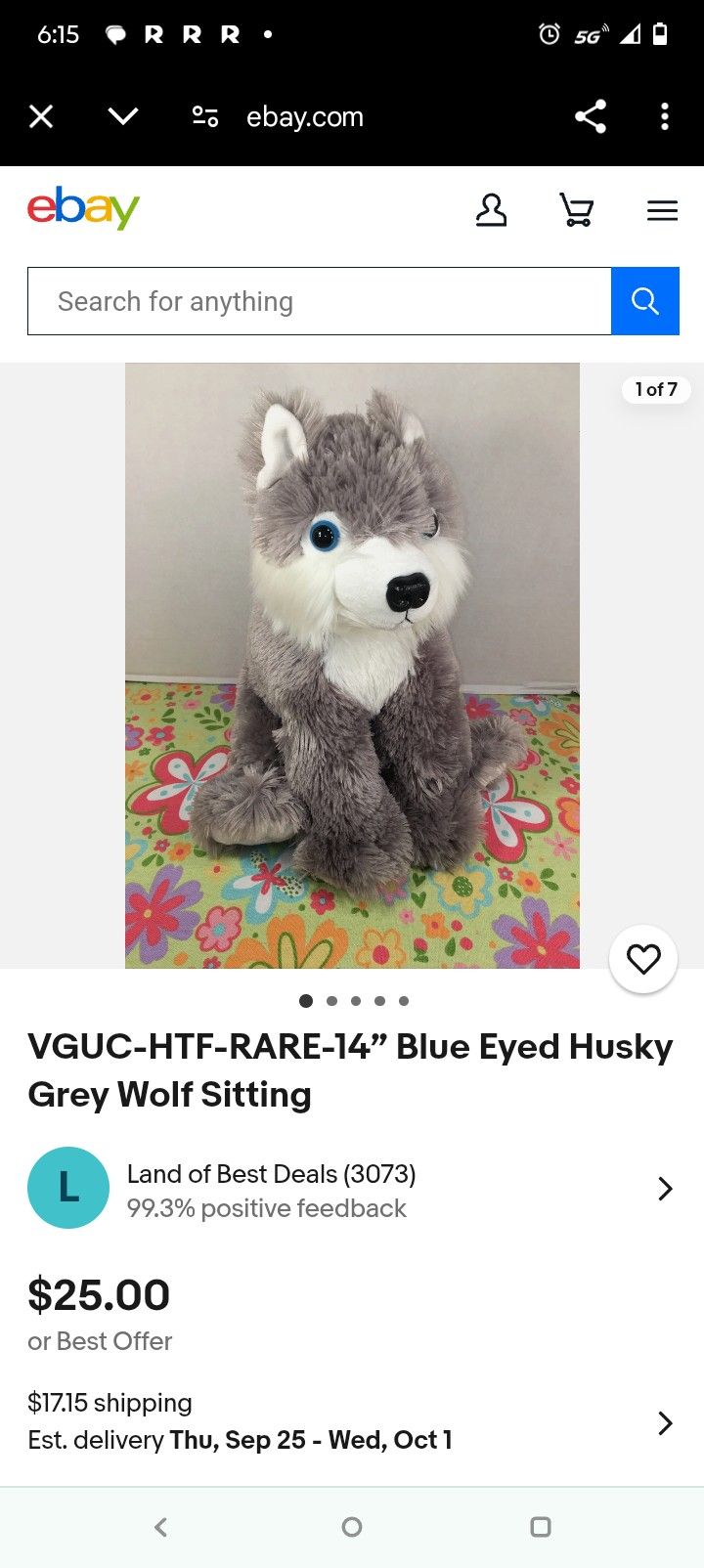Add the husky wolf listing to watchlist
This screenshot has height=1568, width=704.
(x=642, y=959)
